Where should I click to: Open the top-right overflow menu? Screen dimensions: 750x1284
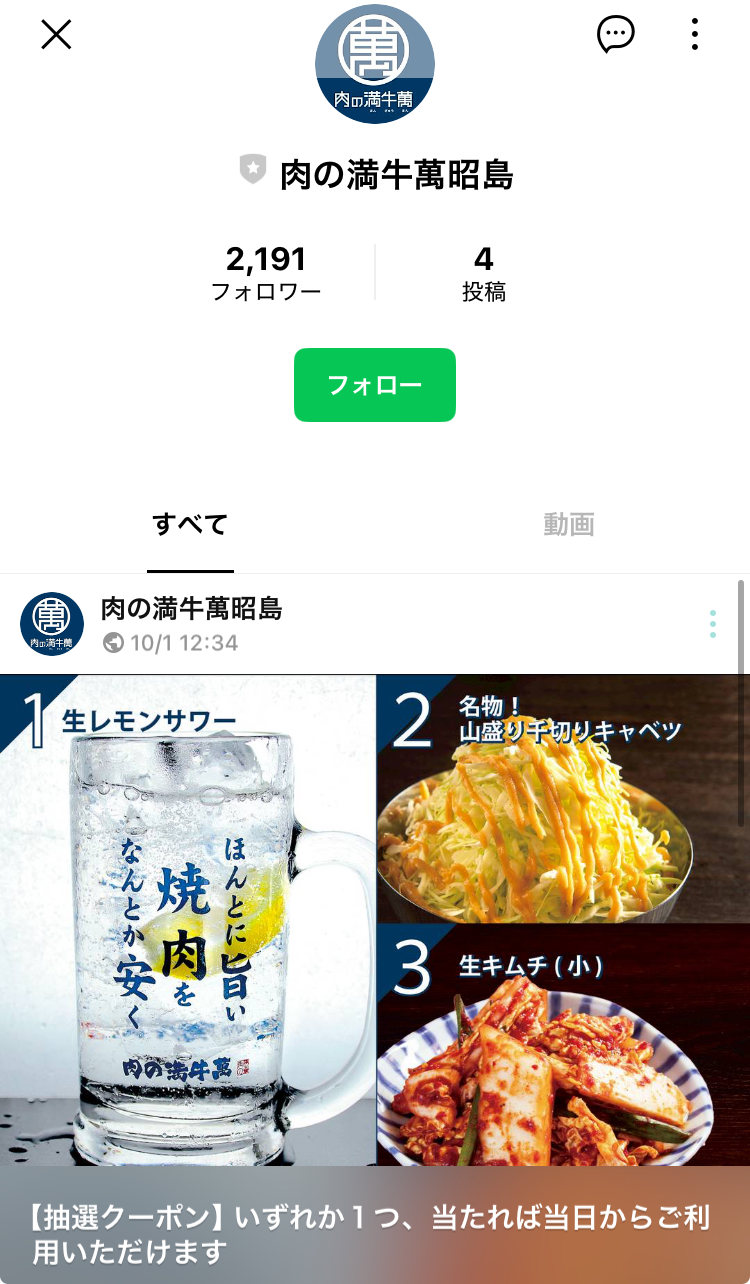click(x=694, y=35)
